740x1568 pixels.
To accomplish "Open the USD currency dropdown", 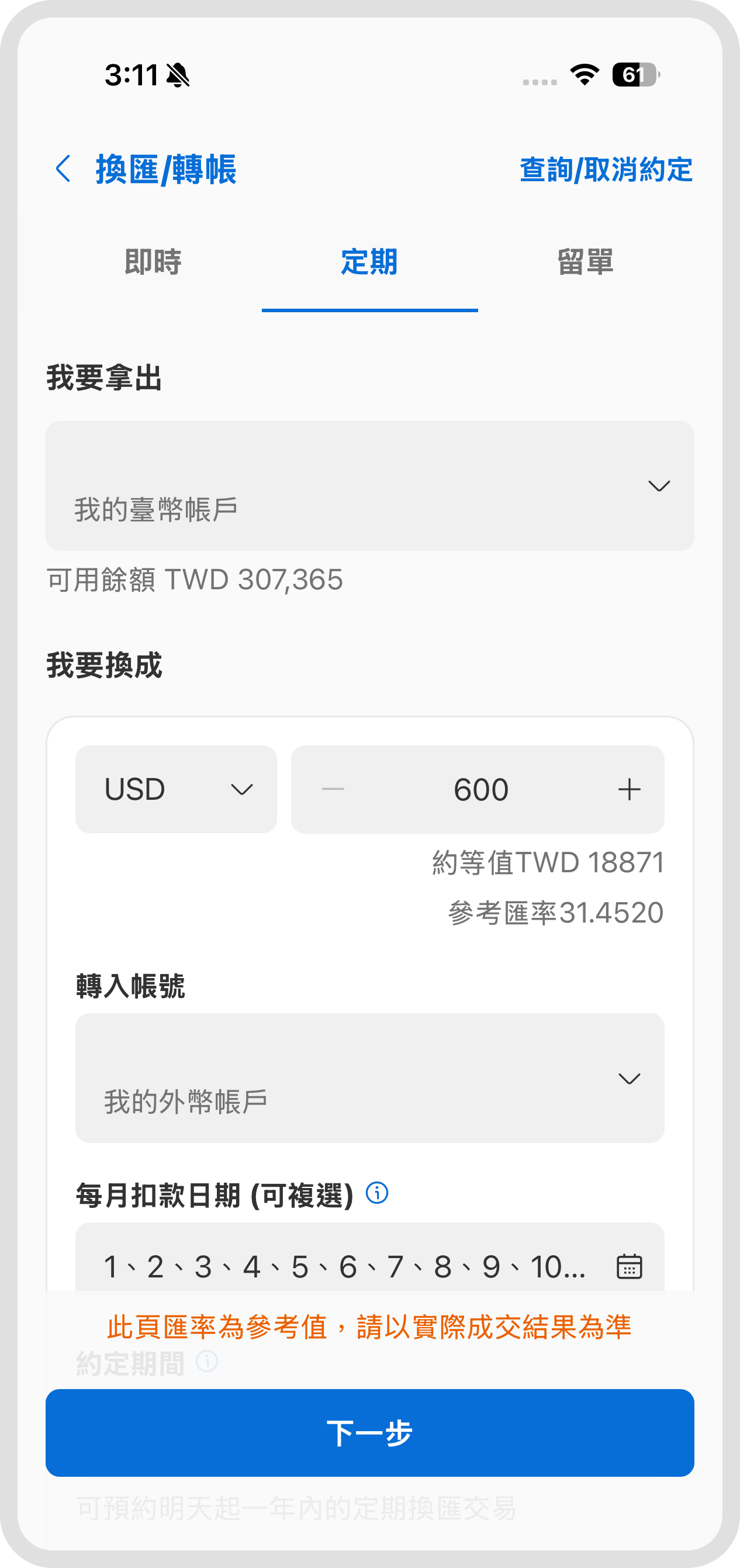I will 176,789.
